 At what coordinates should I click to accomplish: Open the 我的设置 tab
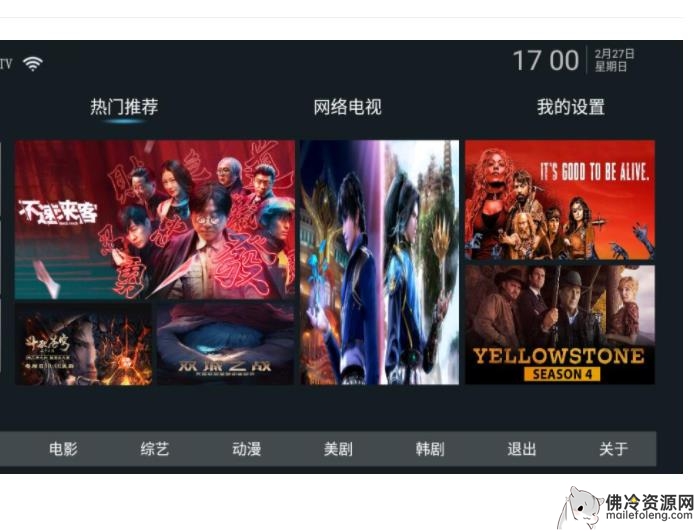click(x=570, y=107)
